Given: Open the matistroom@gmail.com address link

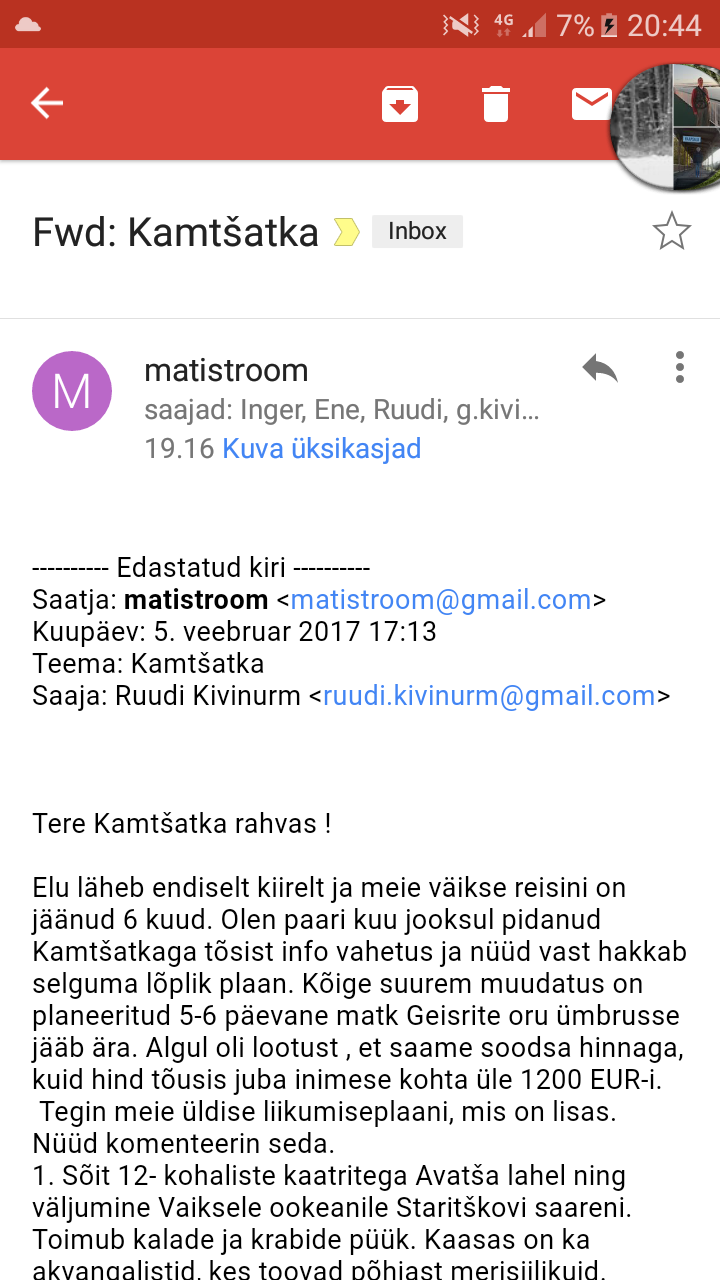Looking at the screenshot, I should pos(441,600).
